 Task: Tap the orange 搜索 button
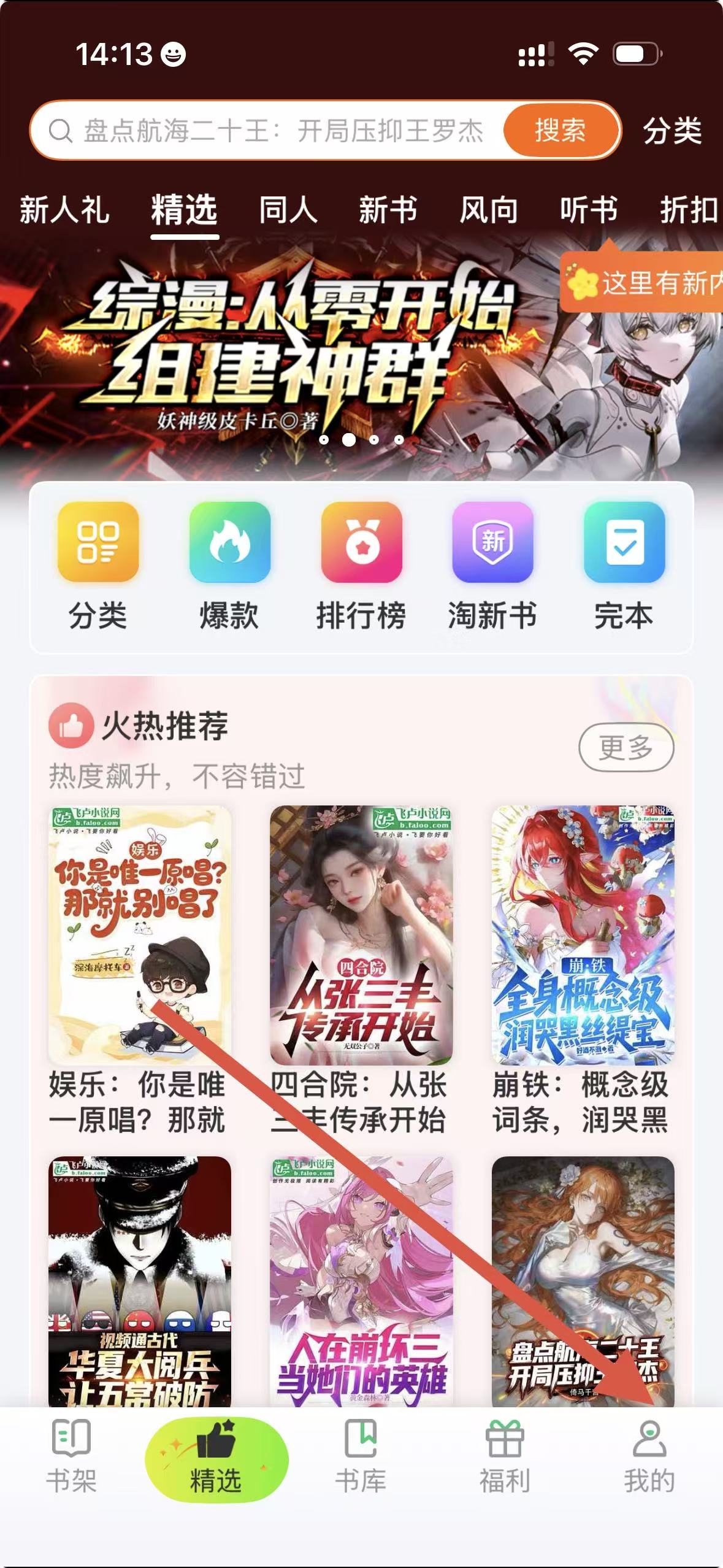click(559, 131)
